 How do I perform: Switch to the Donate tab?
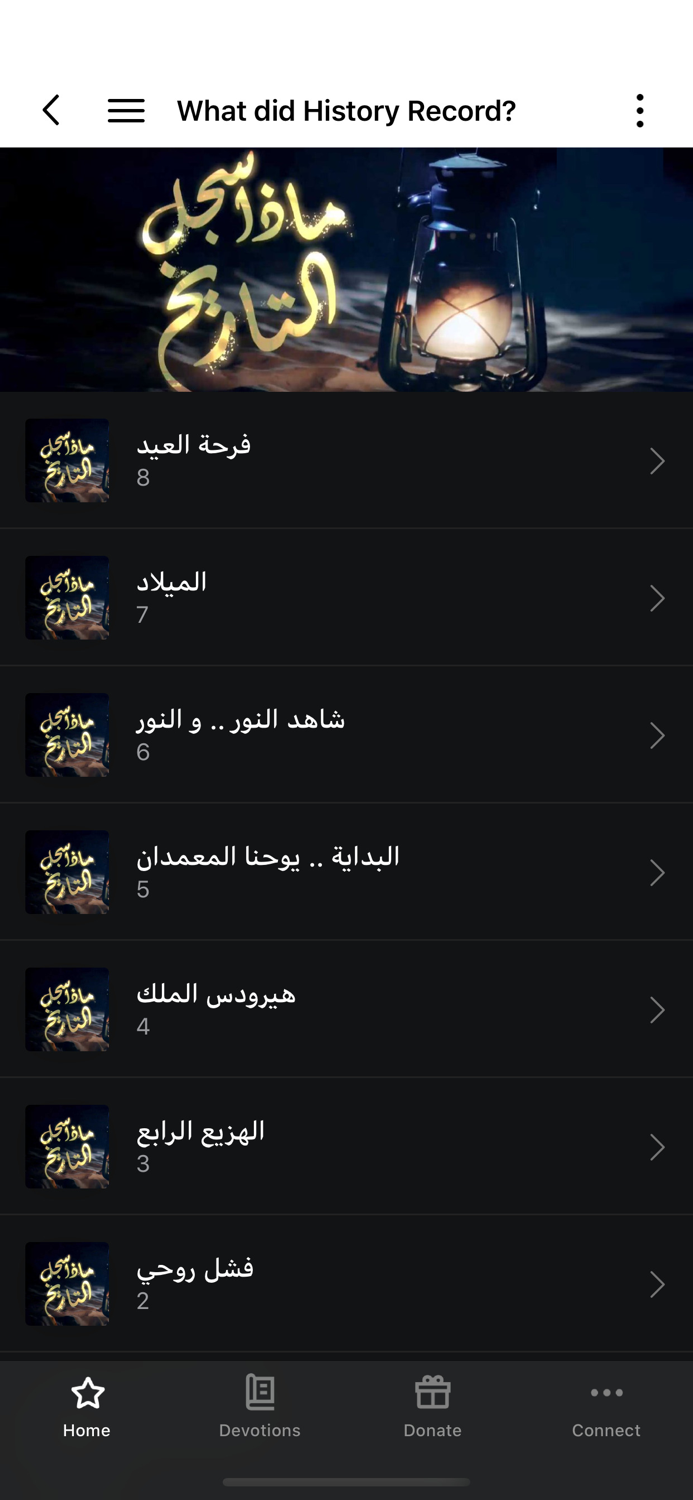433,1408
